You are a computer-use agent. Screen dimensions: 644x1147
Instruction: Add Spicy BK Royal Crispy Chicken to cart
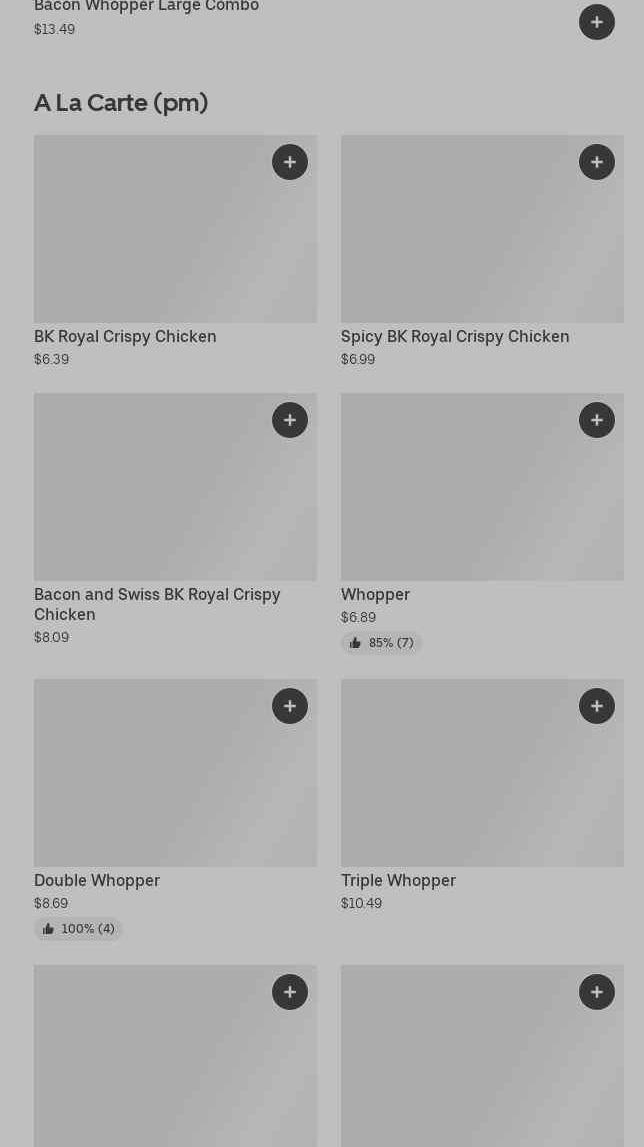(597, 162)
